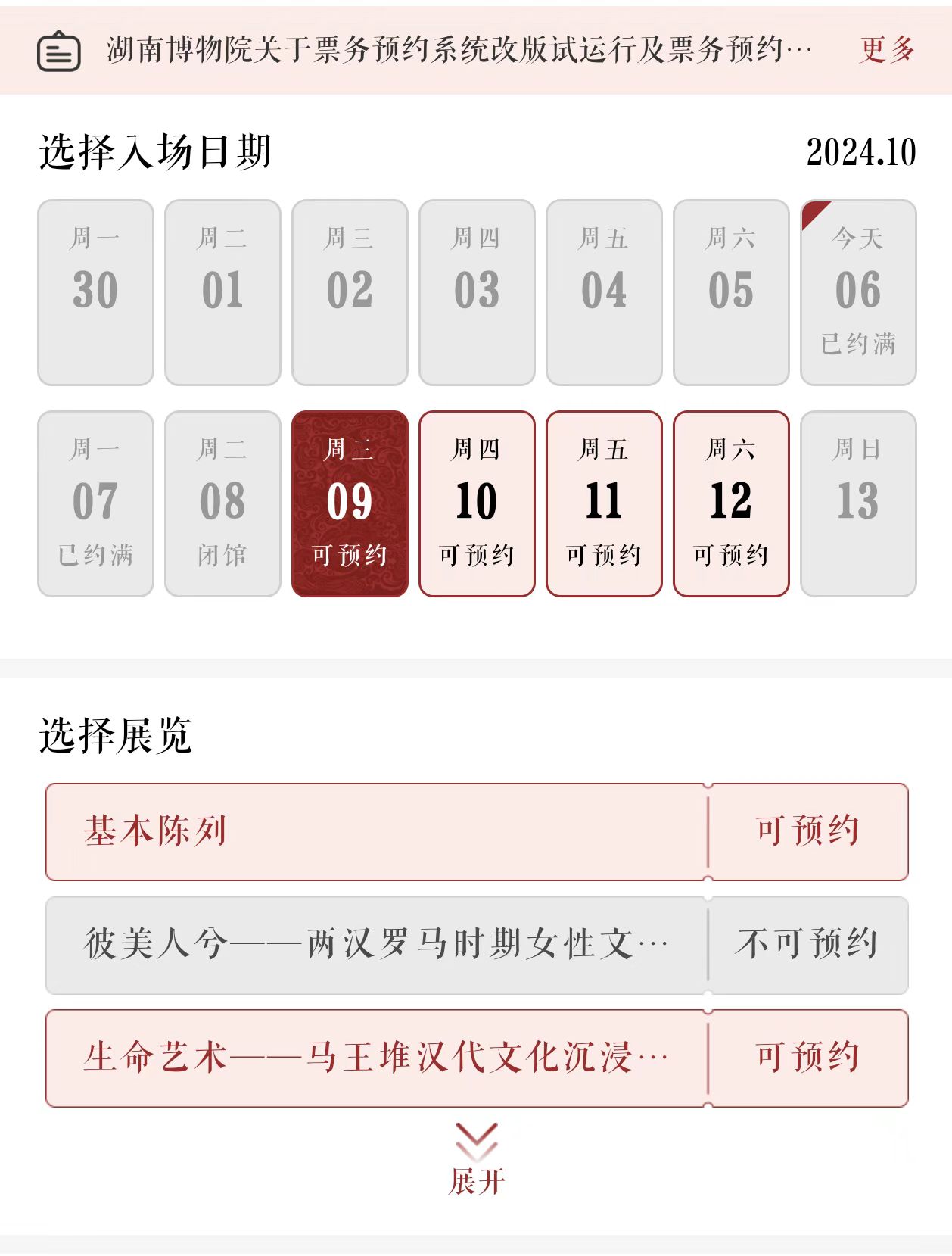The width and height of the screenshot is (952, 1256).
Task: Open 更多 for more announcements
Action: pyautogui.click(x=887, y=50)
